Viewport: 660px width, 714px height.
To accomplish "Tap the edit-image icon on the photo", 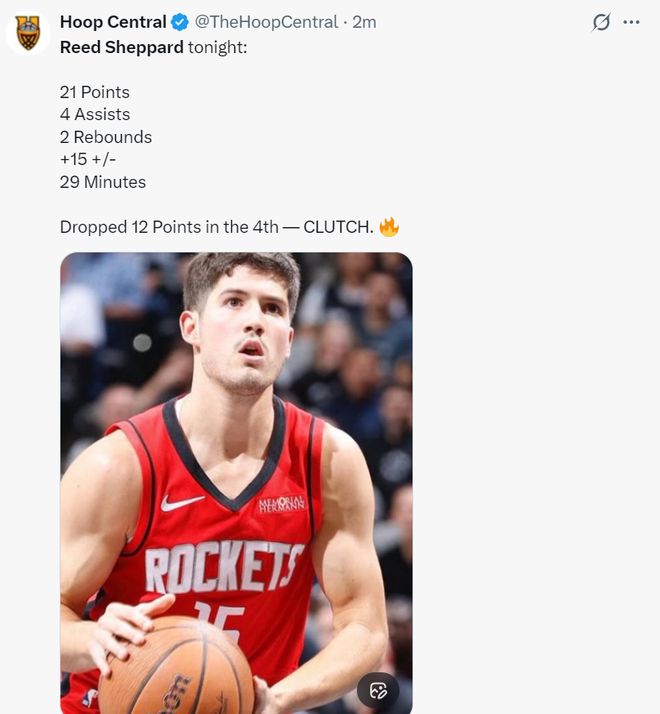I will (378, 690).
